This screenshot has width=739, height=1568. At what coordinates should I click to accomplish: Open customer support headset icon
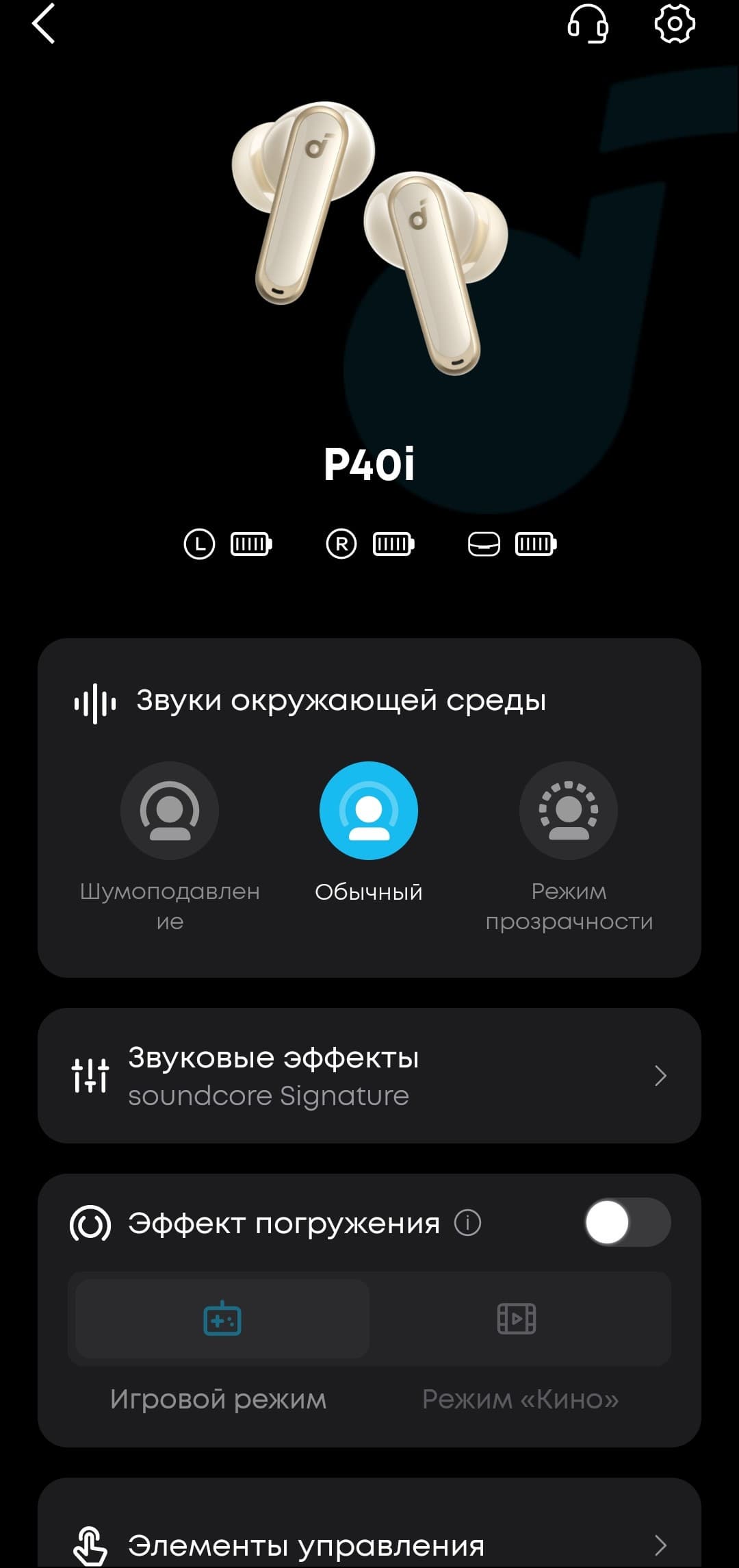[x=588, y=24]
